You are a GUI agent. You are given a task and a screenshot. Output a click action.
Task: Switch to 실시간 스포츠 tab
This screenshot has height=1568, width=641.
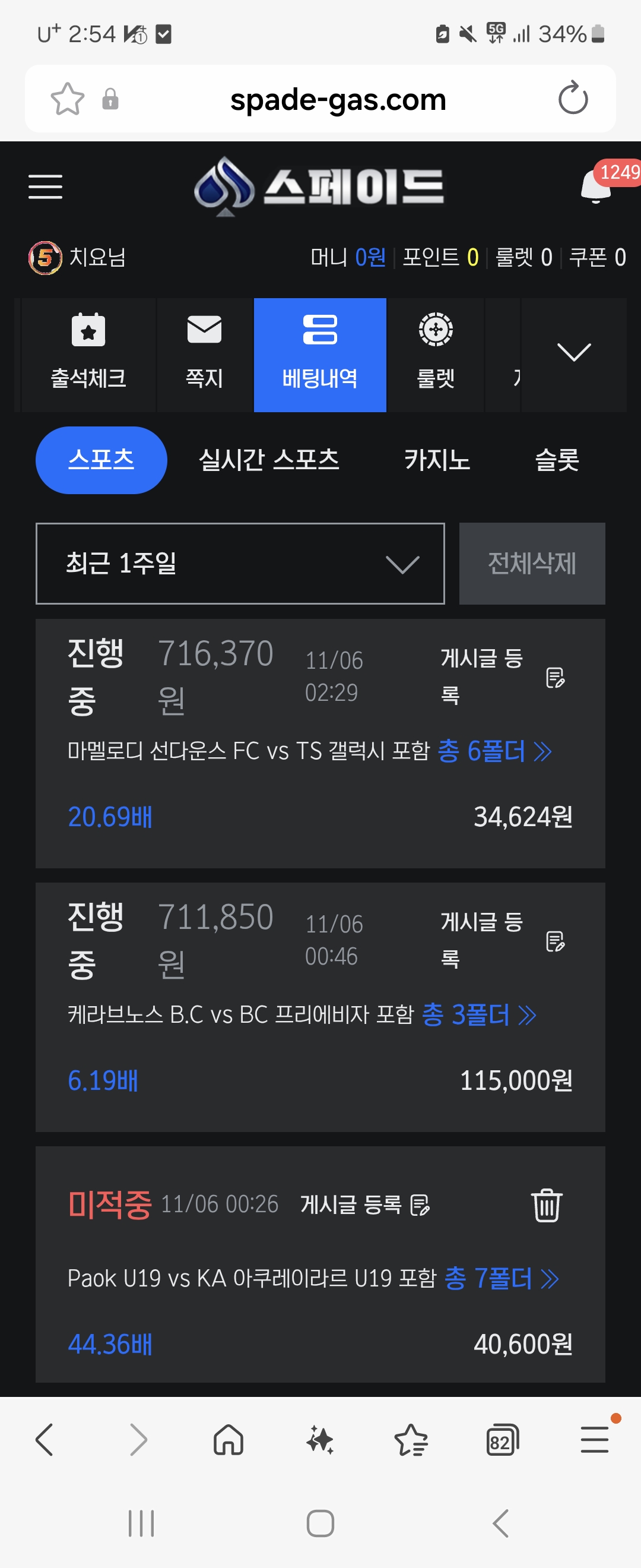point(269,460)
